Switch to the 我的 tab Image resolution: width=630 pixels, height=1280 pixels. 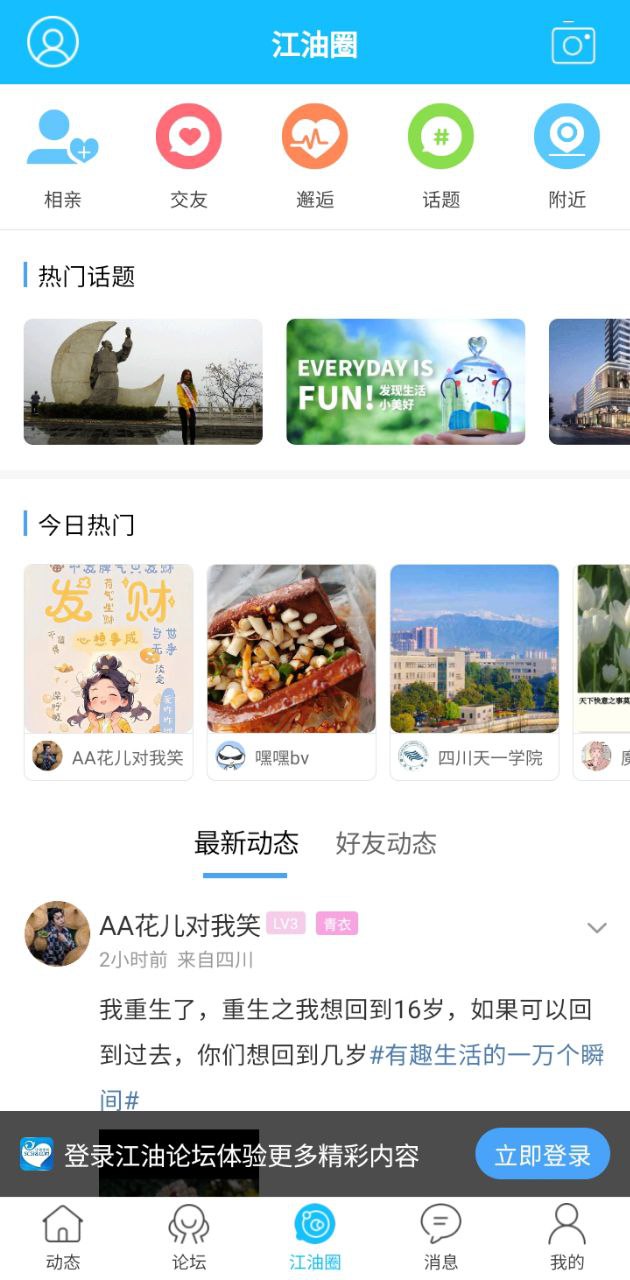(x=566, y=1237)
